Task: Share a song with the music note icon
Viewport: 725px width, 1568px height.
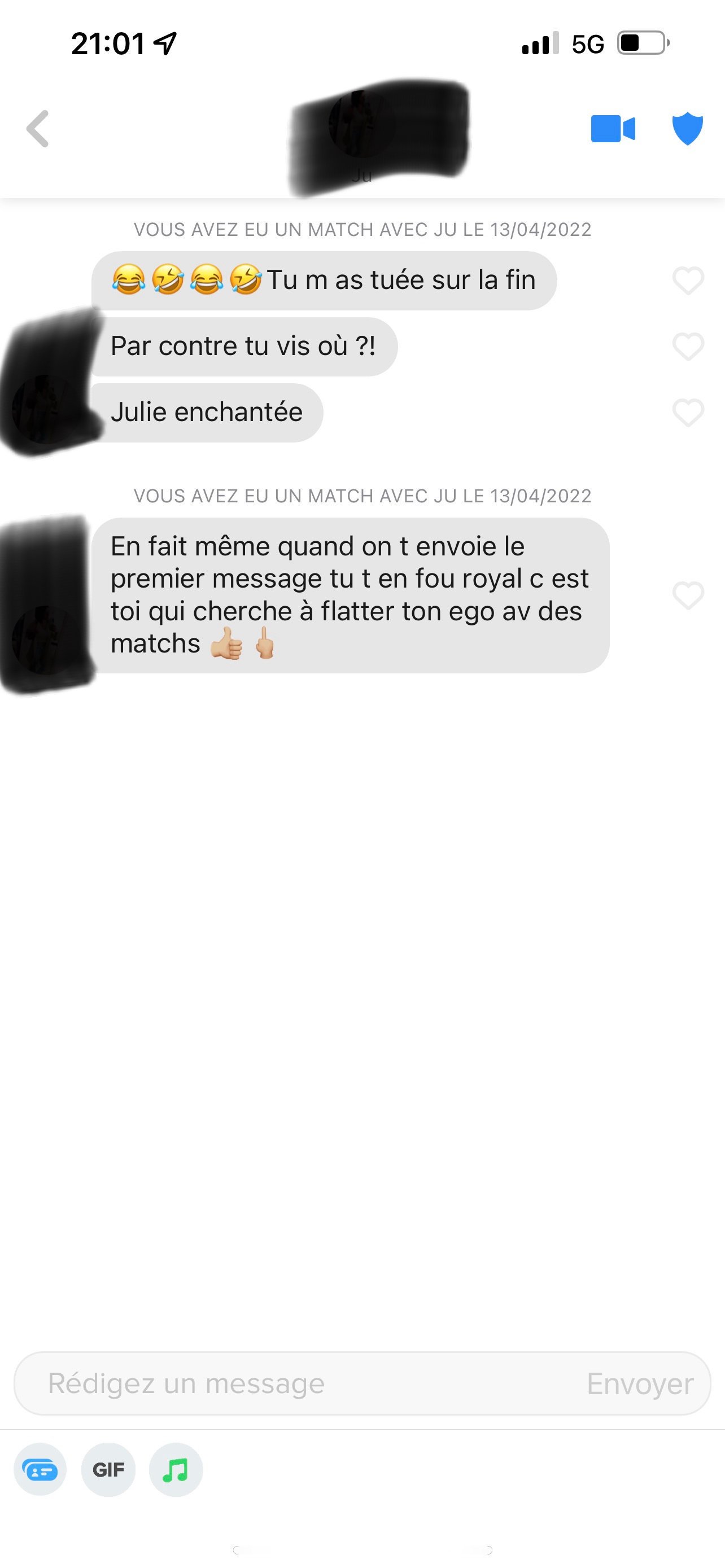Action: tap(175, 1469)
